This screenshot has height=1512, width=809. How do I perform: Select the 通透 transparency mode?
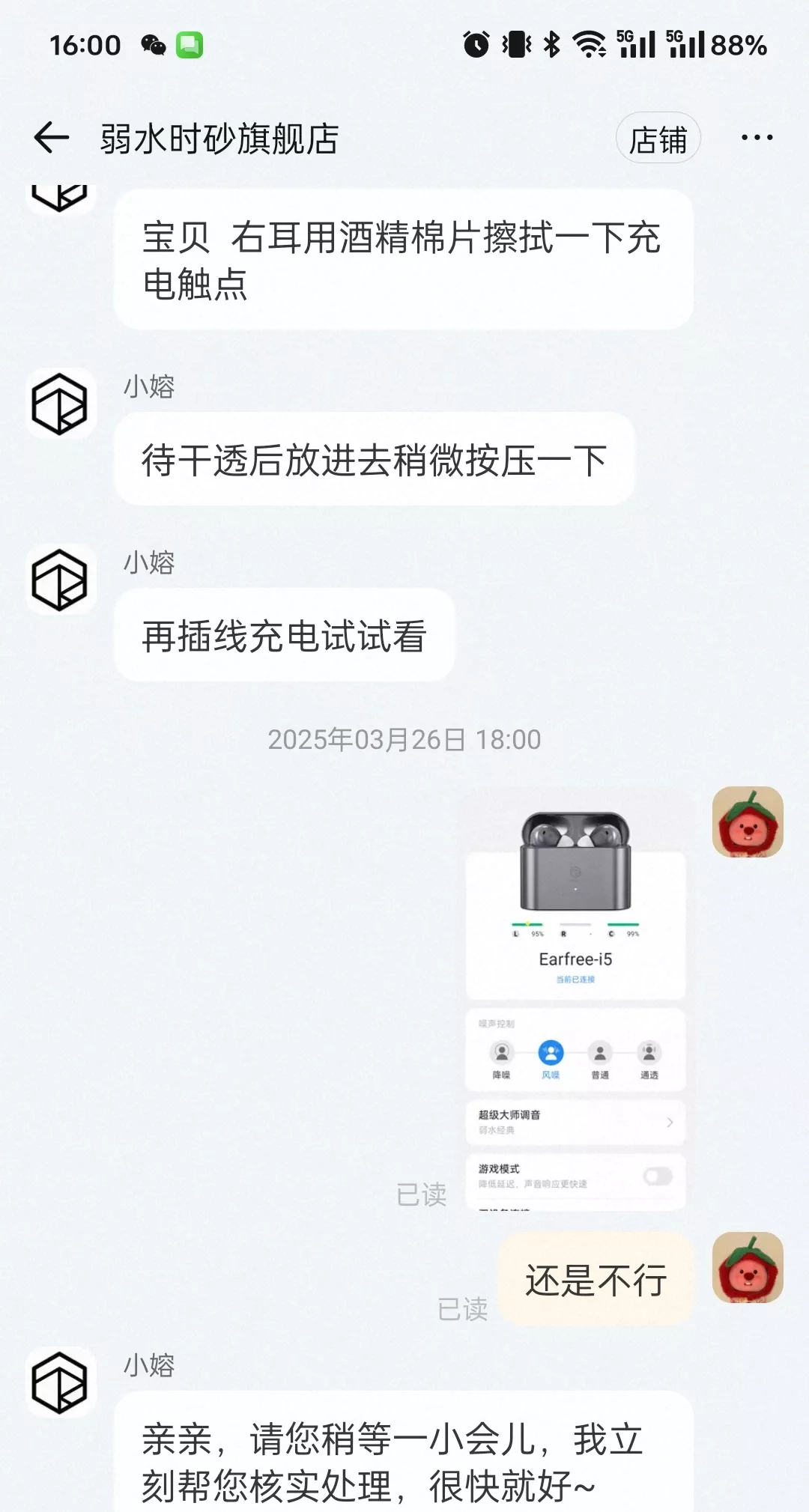point(649,1052)
